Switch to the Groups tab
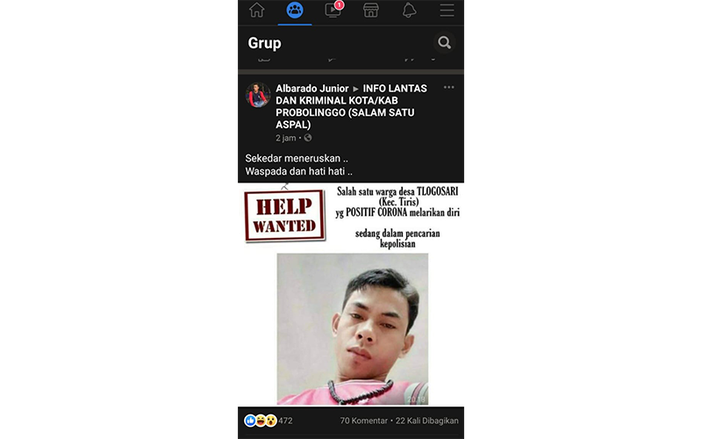702x439 pixels. 295,11
